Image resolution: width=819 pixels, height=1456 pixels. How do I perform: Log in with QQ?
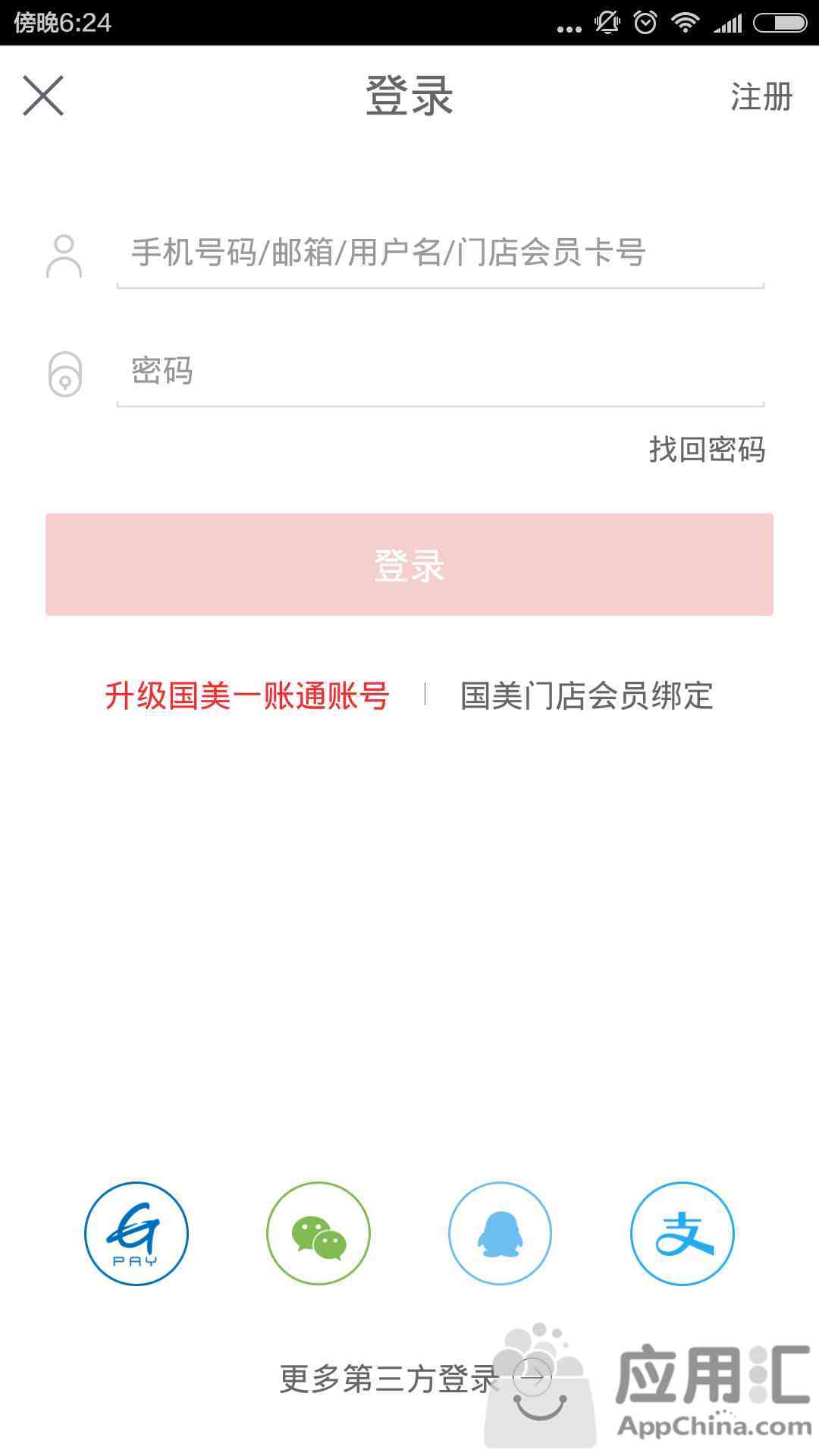coord(500,1234)
